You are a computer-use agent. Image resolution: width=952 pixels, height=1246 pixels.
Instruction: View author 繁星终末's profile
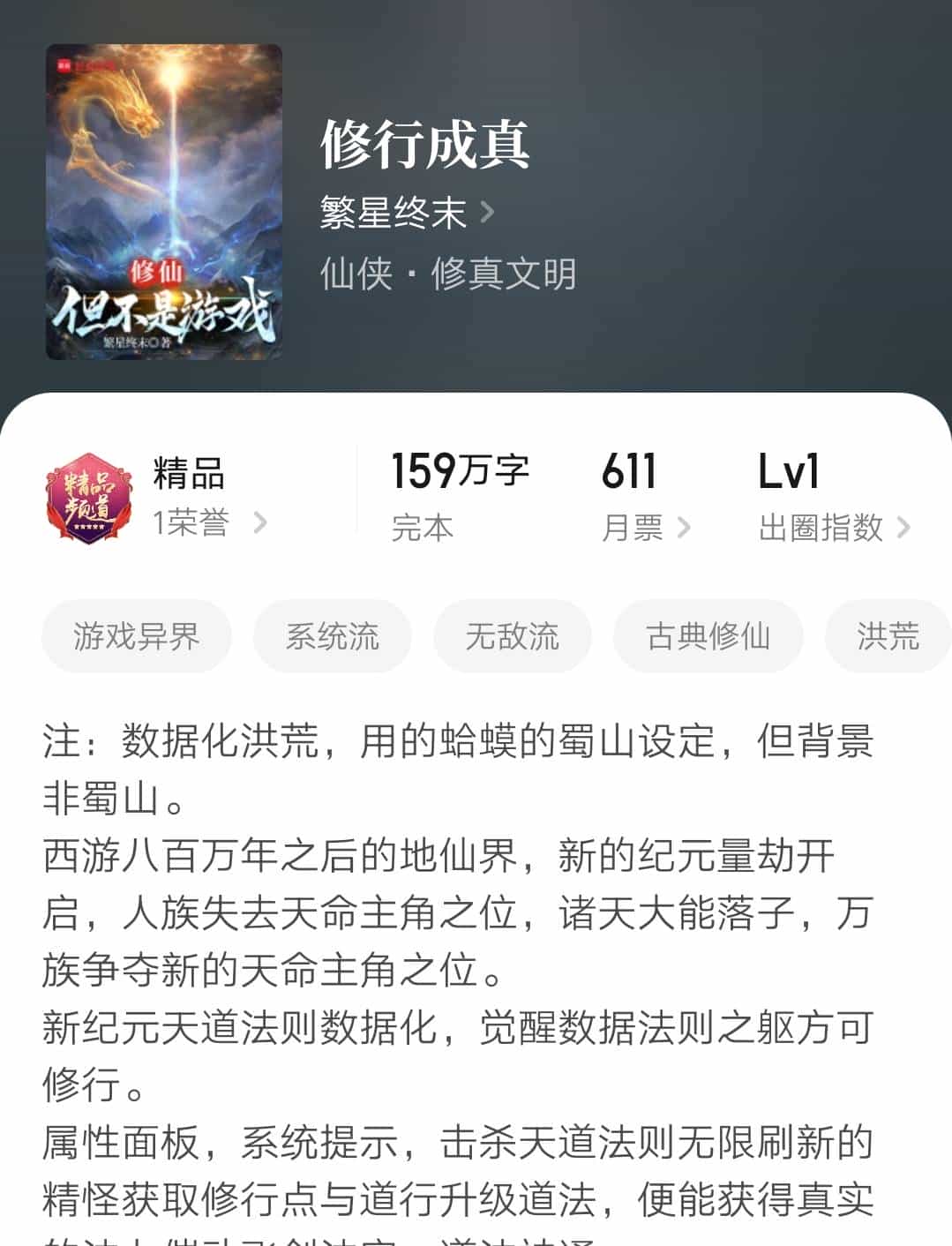click(391, 213)
